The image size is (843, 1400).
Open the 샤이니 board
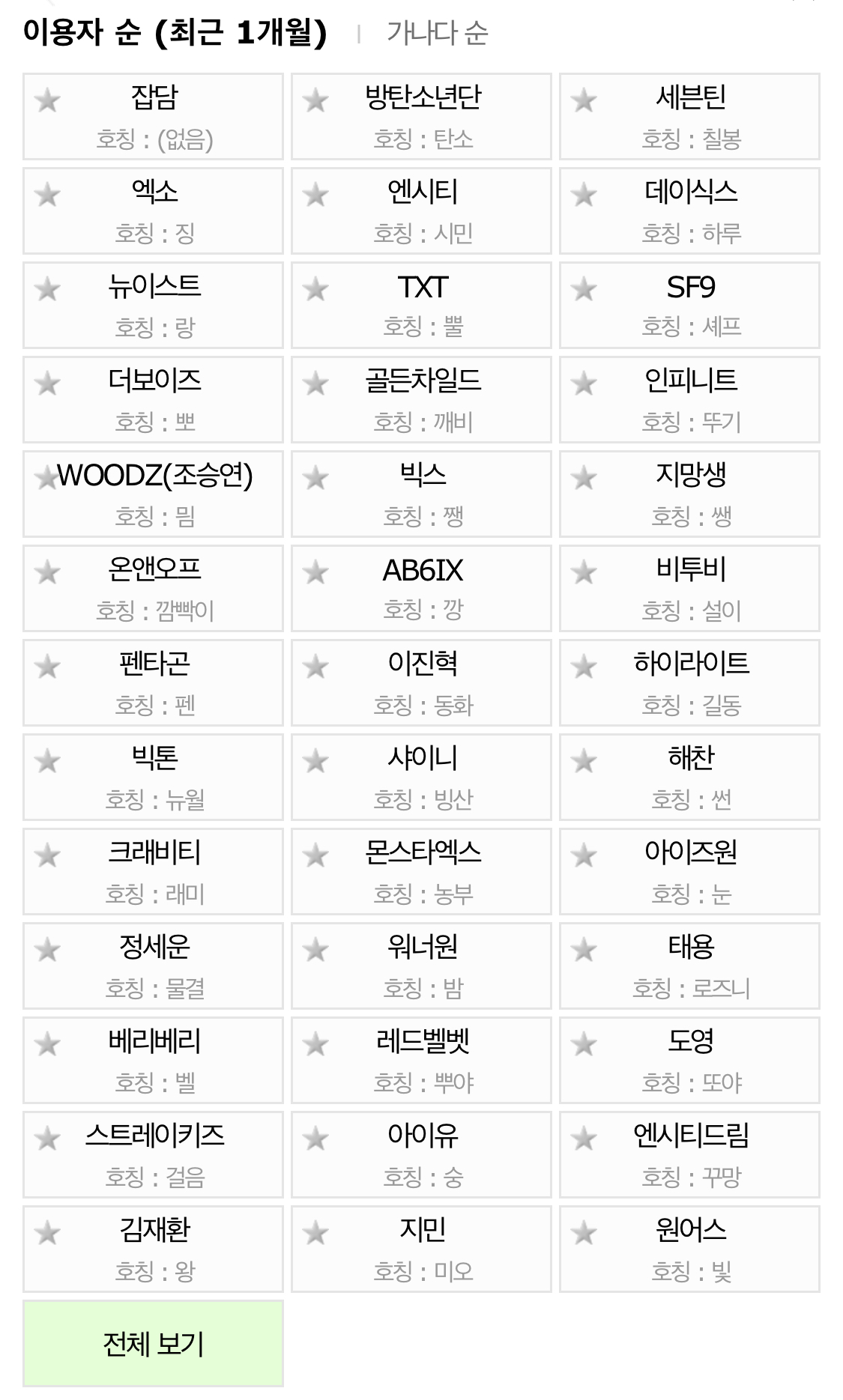pos(423,758)
